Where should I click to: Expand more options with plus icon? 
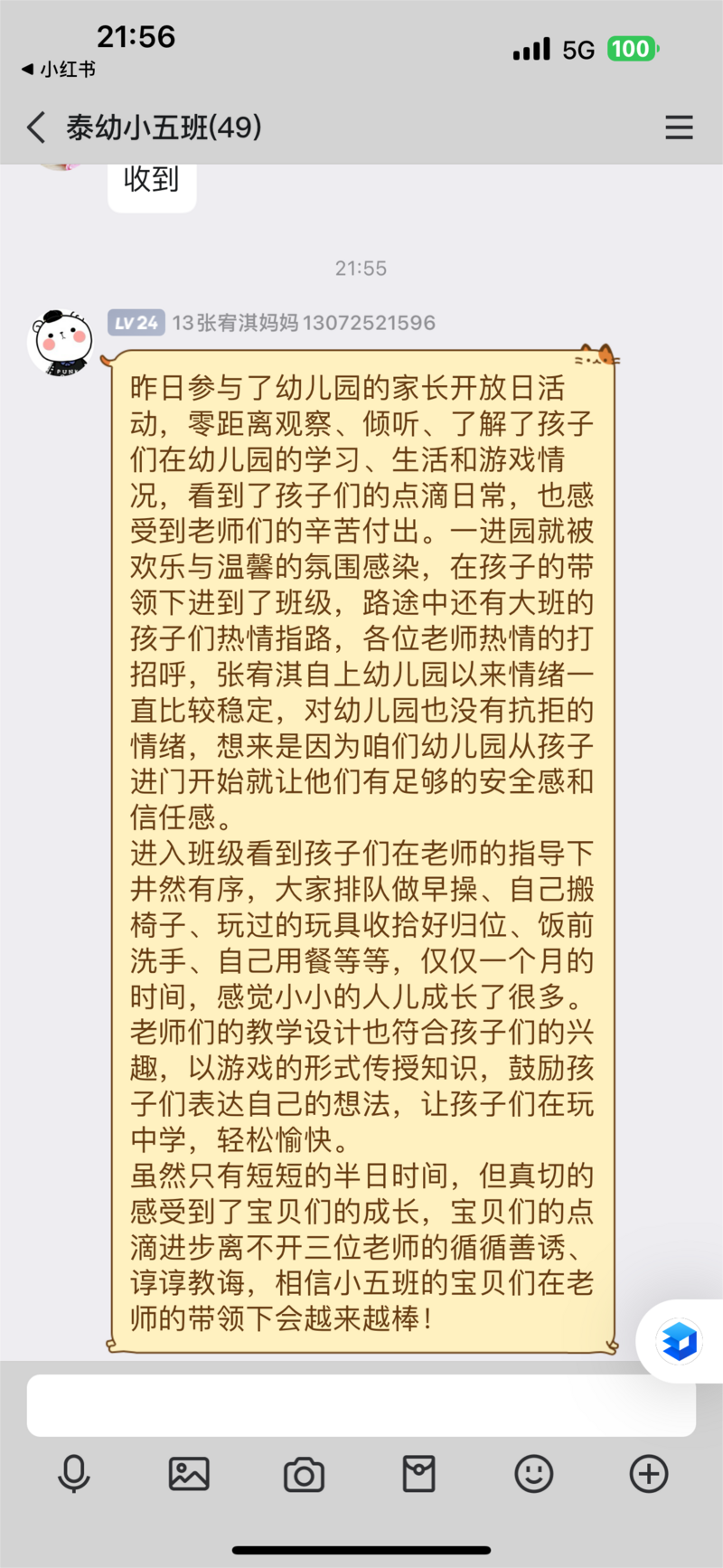649,1474
